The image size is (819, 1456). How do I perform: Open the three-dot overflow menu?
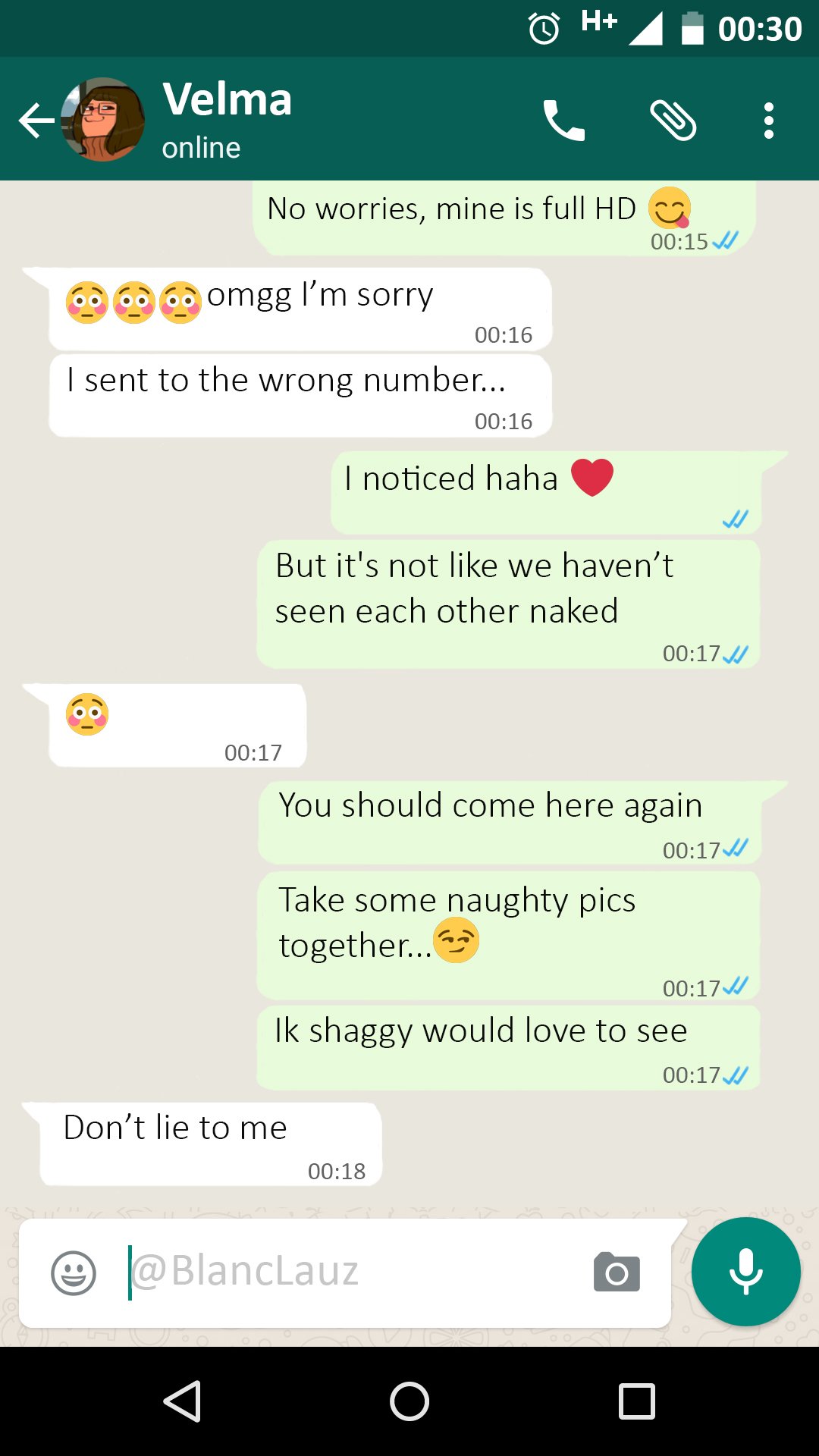click(x=768, y=121)
